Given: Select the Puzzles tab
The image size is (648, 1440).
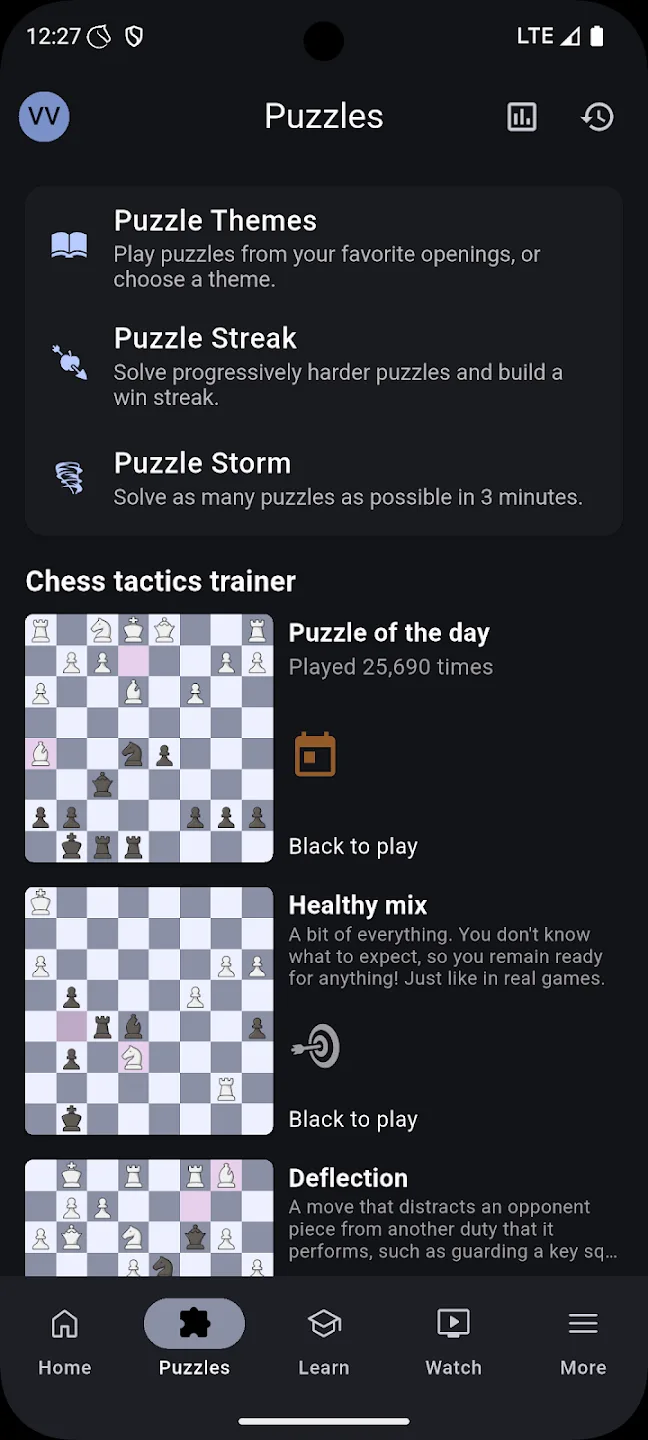Looking at the screenshot, I should tap(194, 1341).
